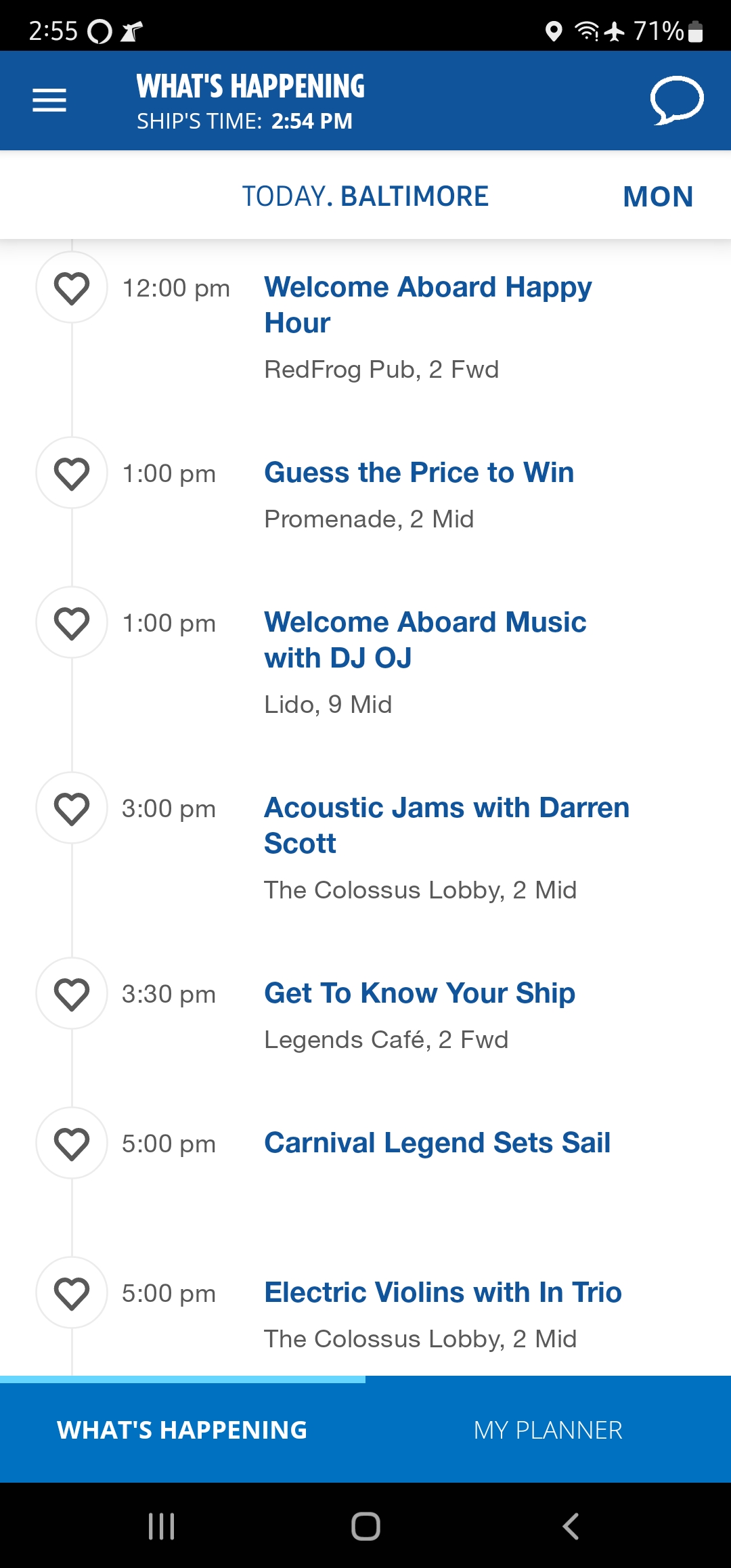Image resolution: width=731 pixels, height=1568 pixels.
Task: Select the What's Happening tab
Action: pos(182,1430)
